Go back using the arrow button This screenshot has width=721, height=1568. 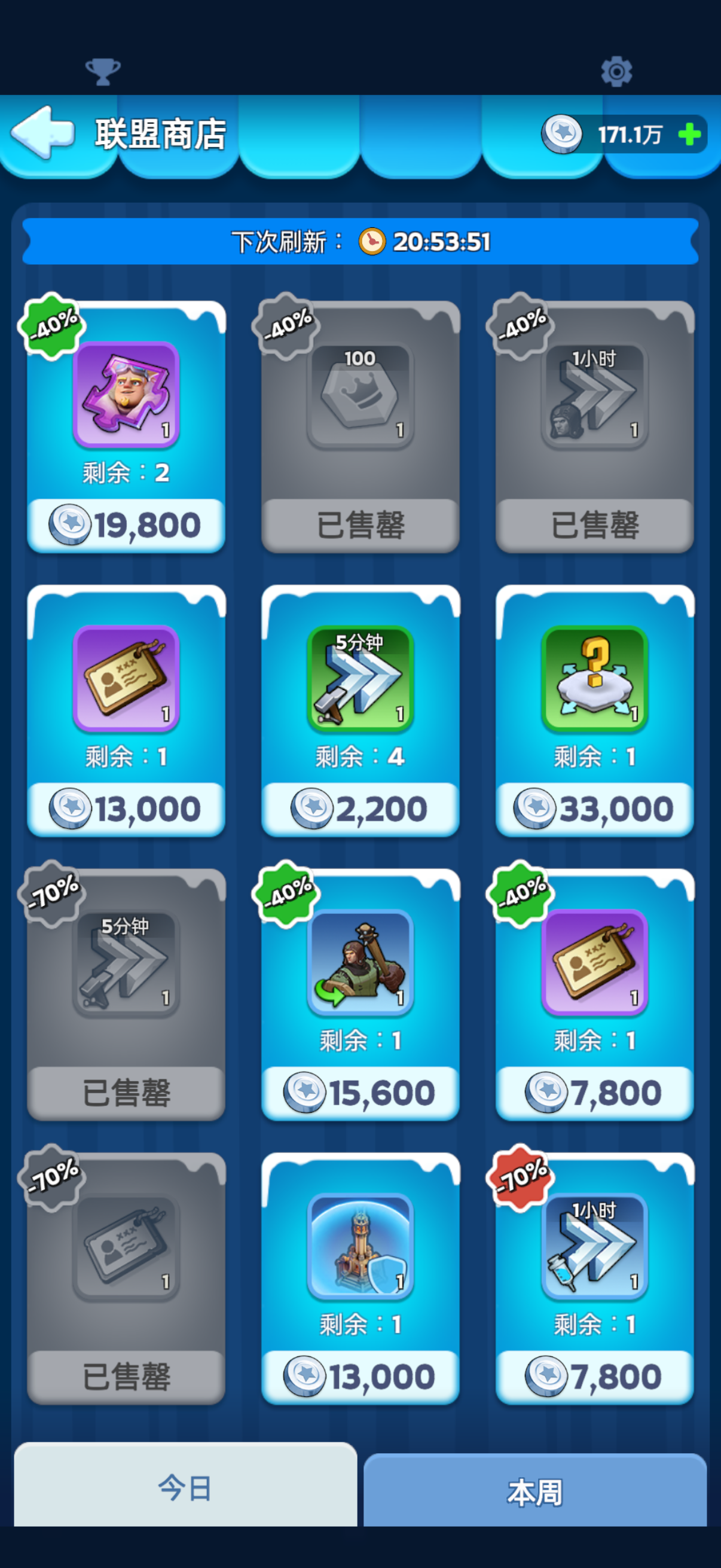(x=42, y=133)
